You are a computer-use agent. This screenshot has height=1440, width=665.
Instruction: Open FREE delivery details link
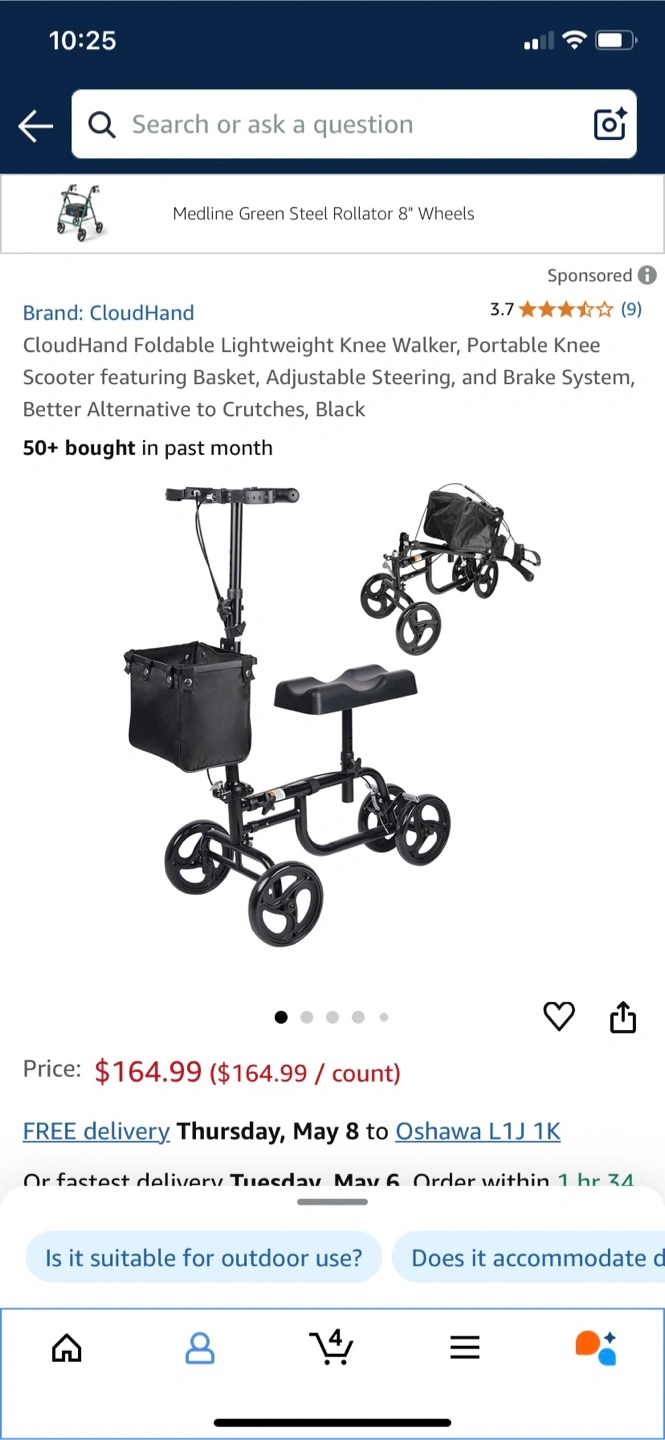point(96,1131)
